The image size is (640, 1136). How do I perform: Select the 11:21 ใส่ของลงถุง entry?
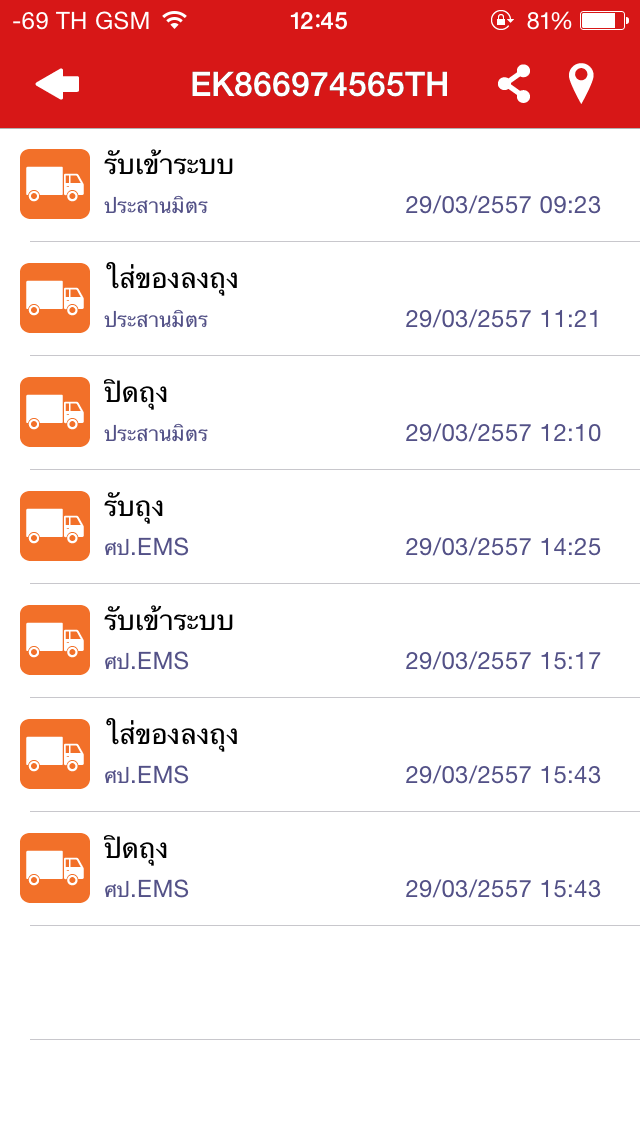pyautogui.click(x=320, y=298)
